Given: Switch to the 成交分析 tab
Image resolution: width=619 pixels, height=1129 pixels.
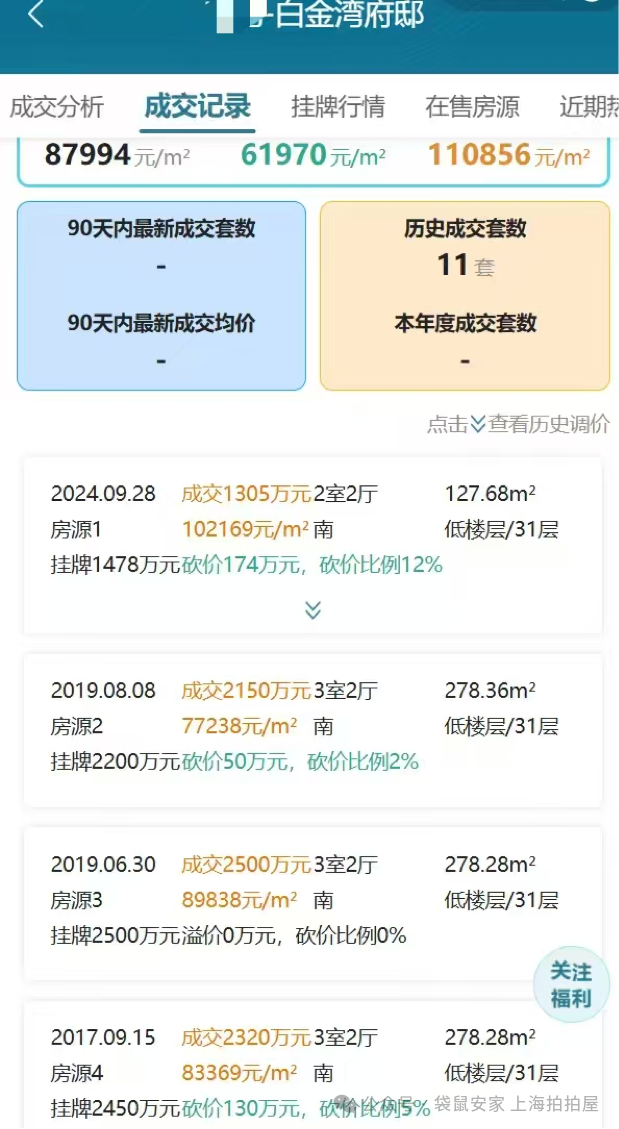Looking at the screenshot, I should pyautogui.click(x=57, y=106).
